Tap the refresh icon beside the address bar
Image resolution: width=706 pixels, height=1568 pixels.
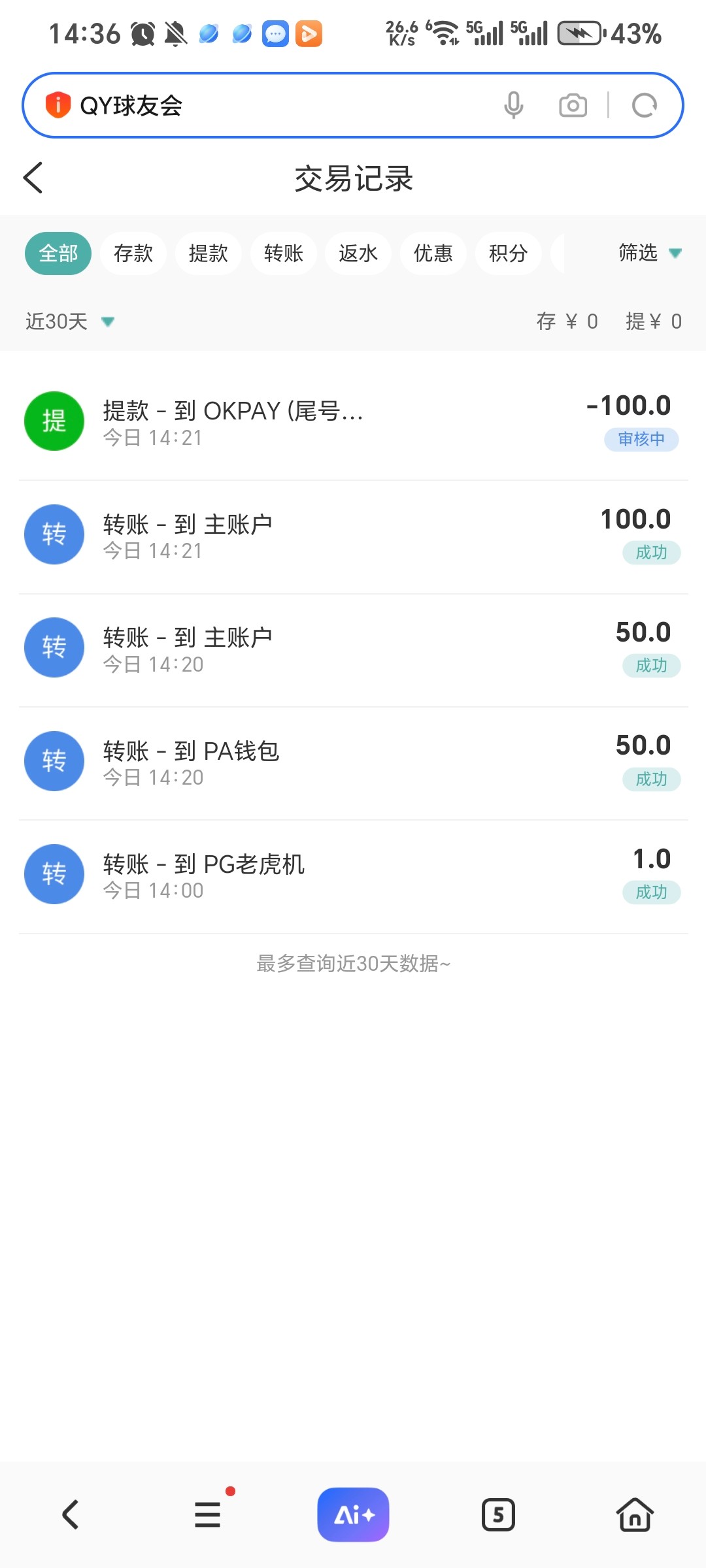pos(645,105)
